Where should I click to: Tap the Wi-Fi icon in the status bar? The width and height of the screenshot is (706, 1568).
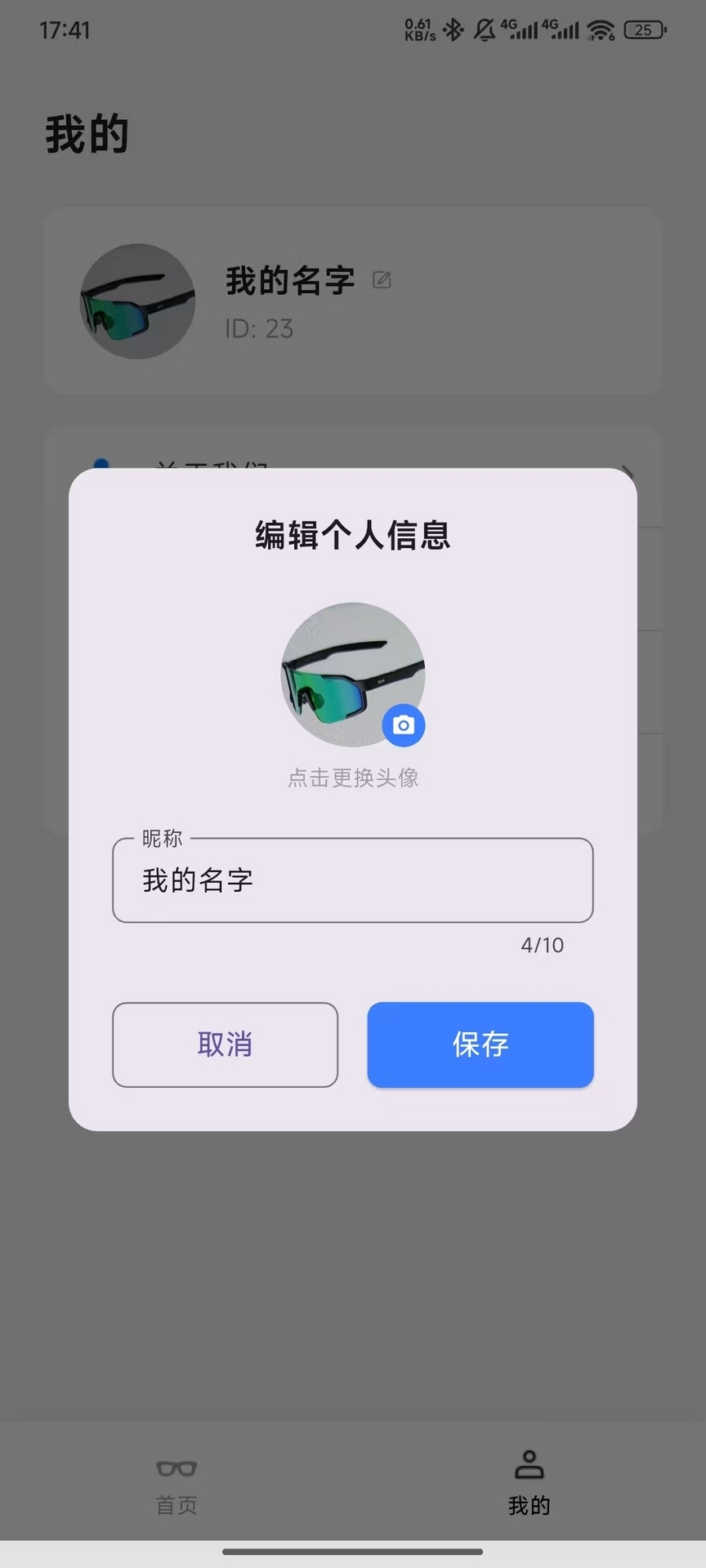coord(602,29)
